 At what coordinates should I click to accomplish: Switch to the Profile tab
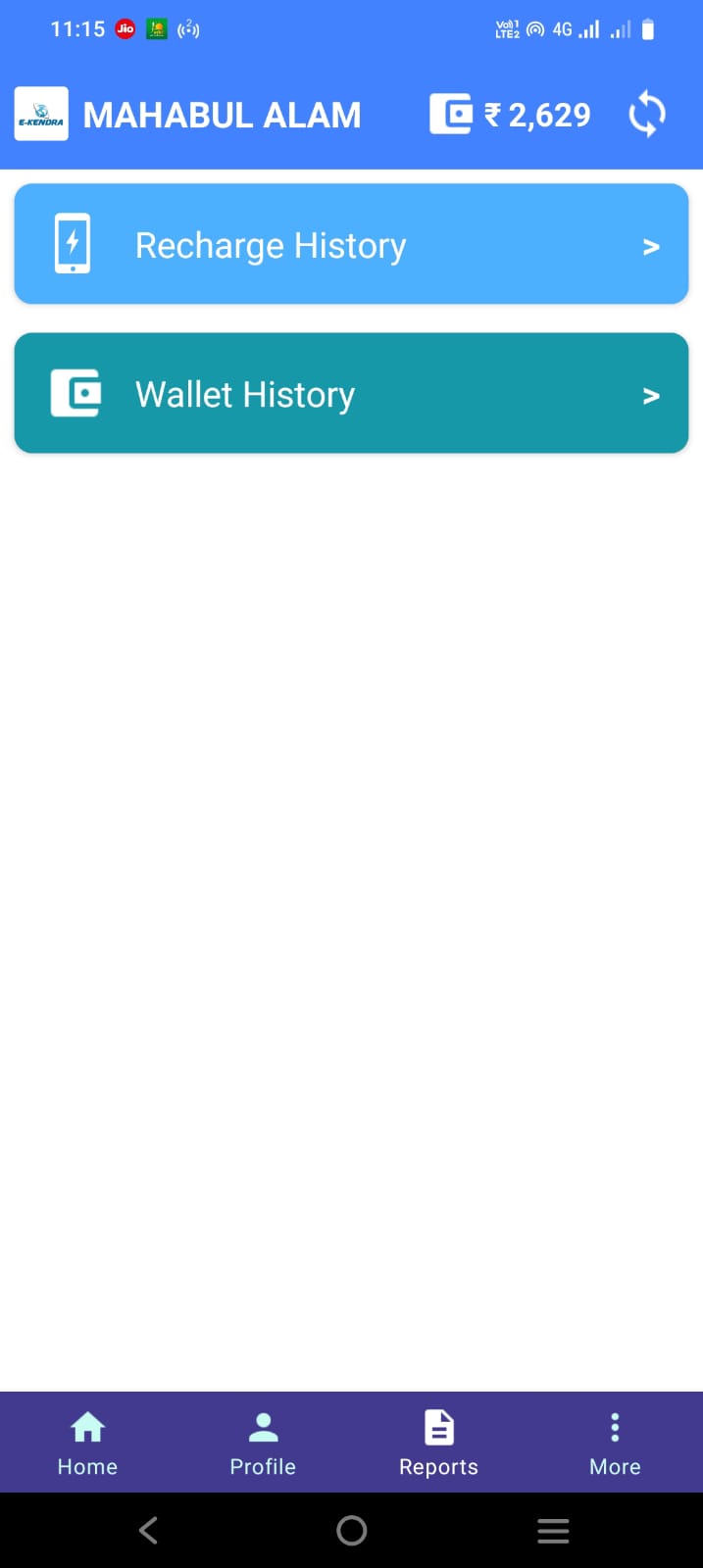click(263, 1443)
